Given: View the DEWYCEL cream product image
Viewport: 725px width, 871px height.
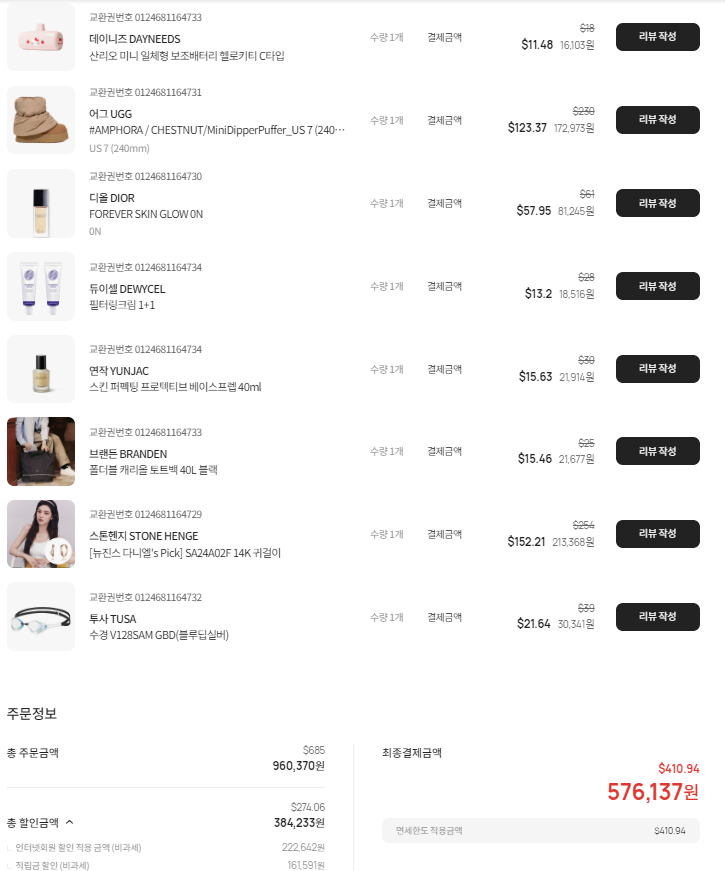Looking at the screenshot, I should pyautogui.click(x=41, y=286).
